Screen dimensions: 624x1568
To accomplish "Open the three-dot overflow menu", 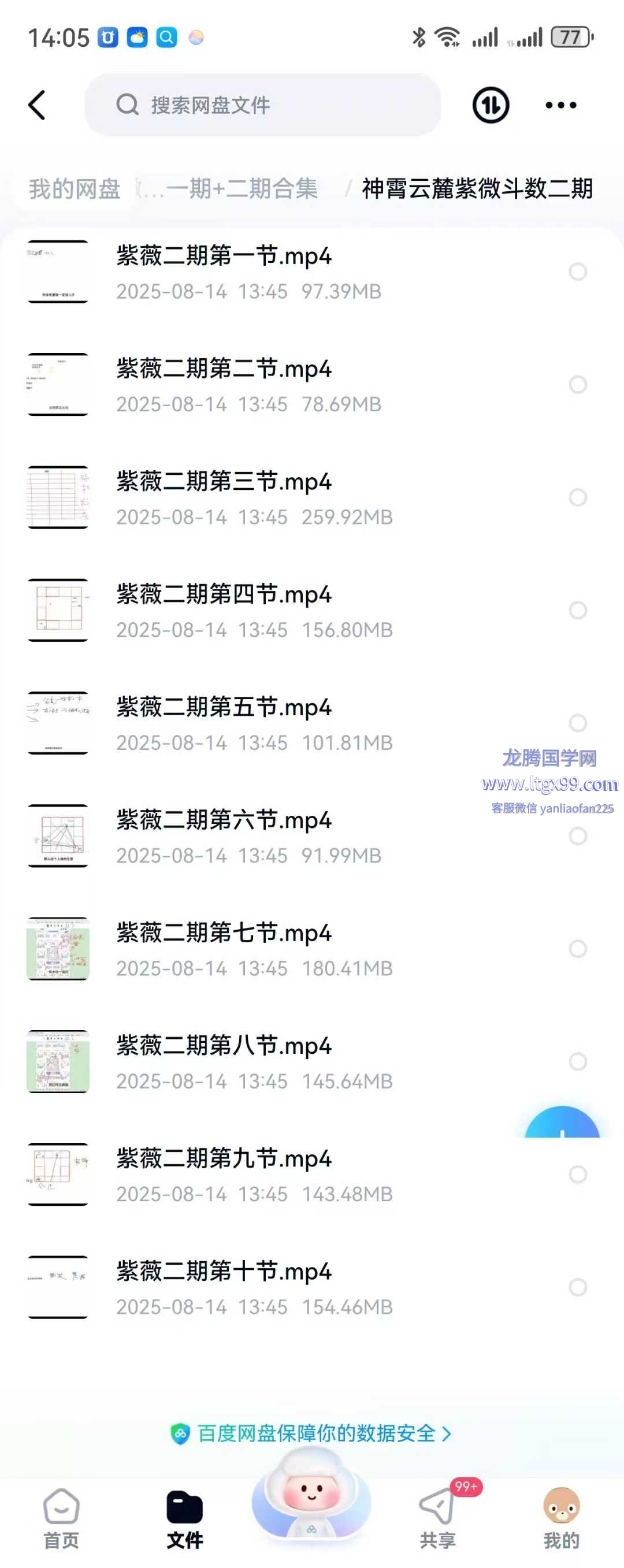I will coord(560,105).
